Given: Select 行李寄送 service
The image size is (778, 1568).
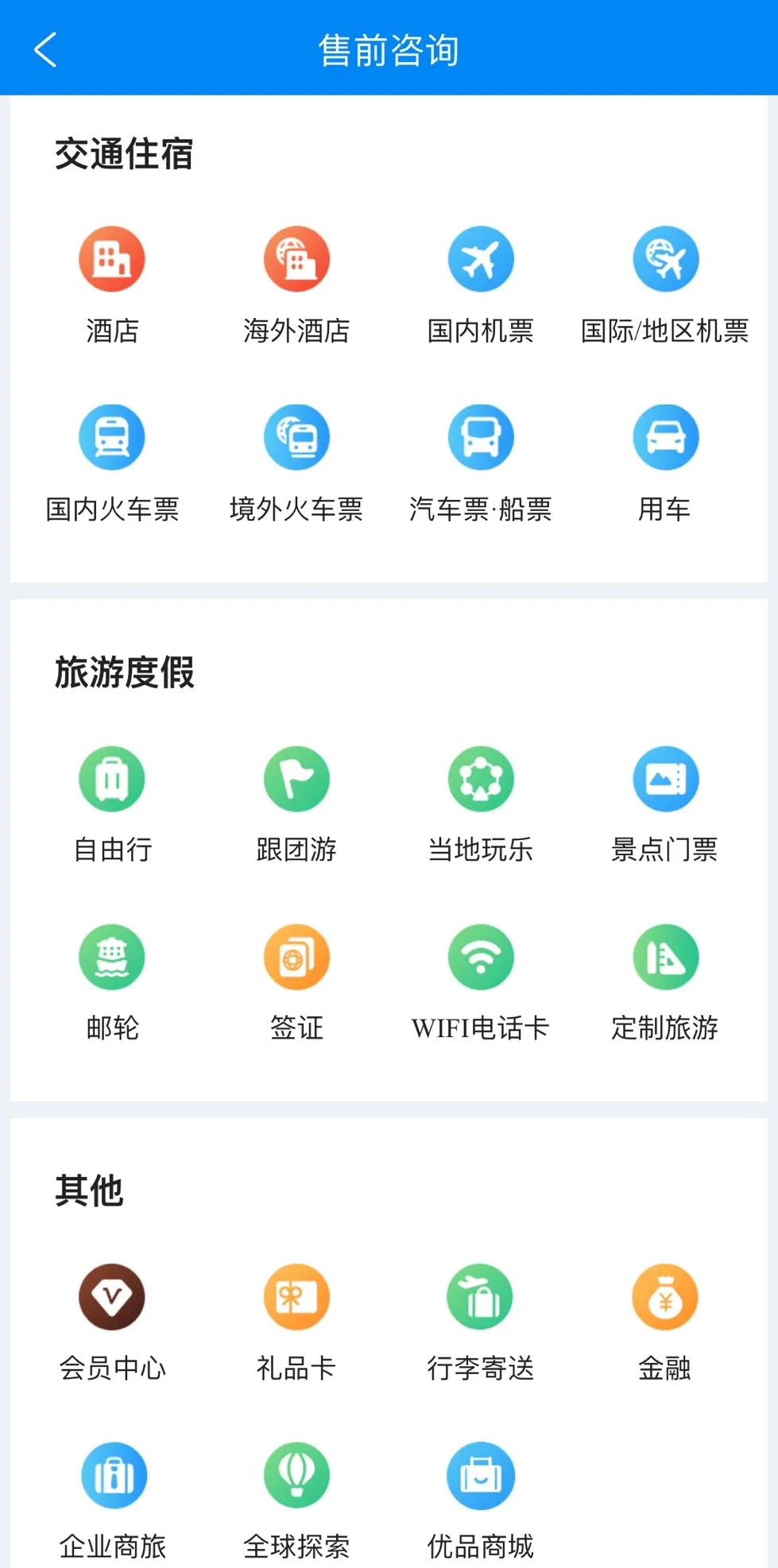Looking at the screenshot, I should point(481,1297).
